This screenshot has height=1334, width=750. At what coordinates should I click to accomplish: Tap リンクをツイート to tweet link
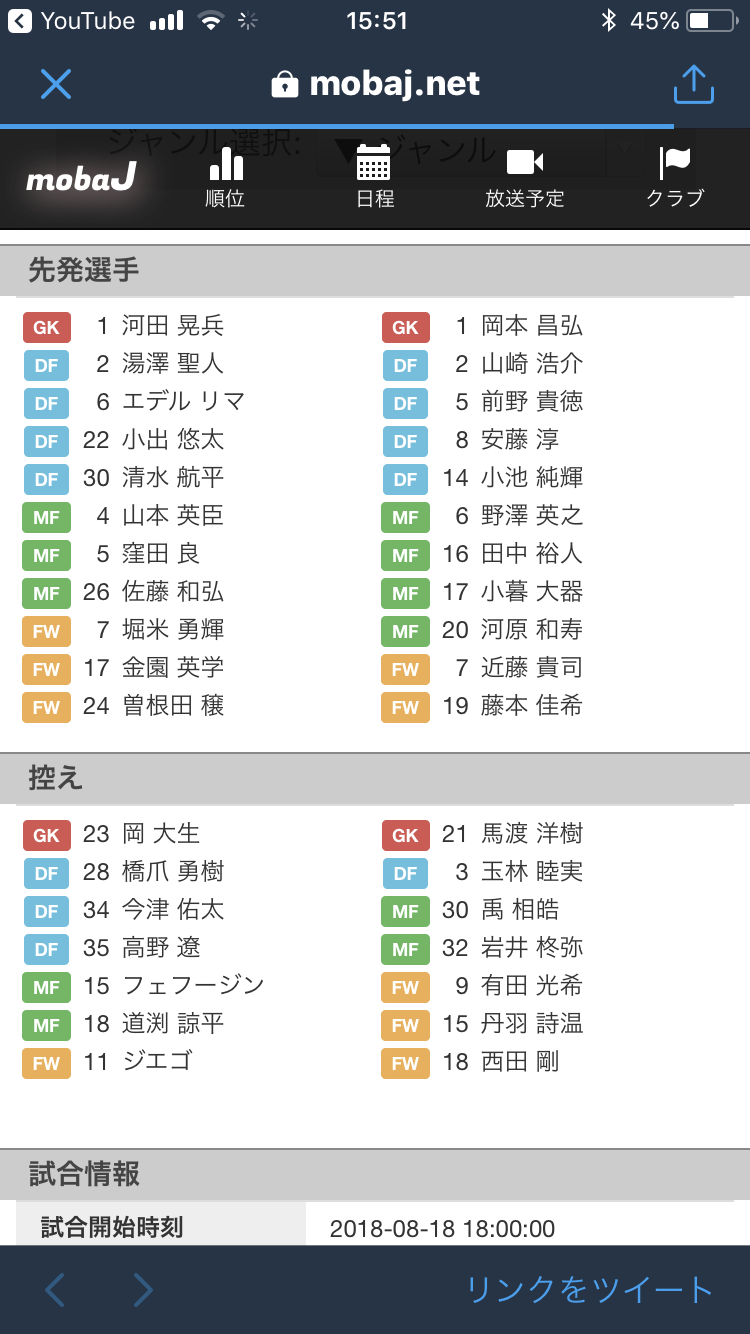click(x=590, y=1290)
